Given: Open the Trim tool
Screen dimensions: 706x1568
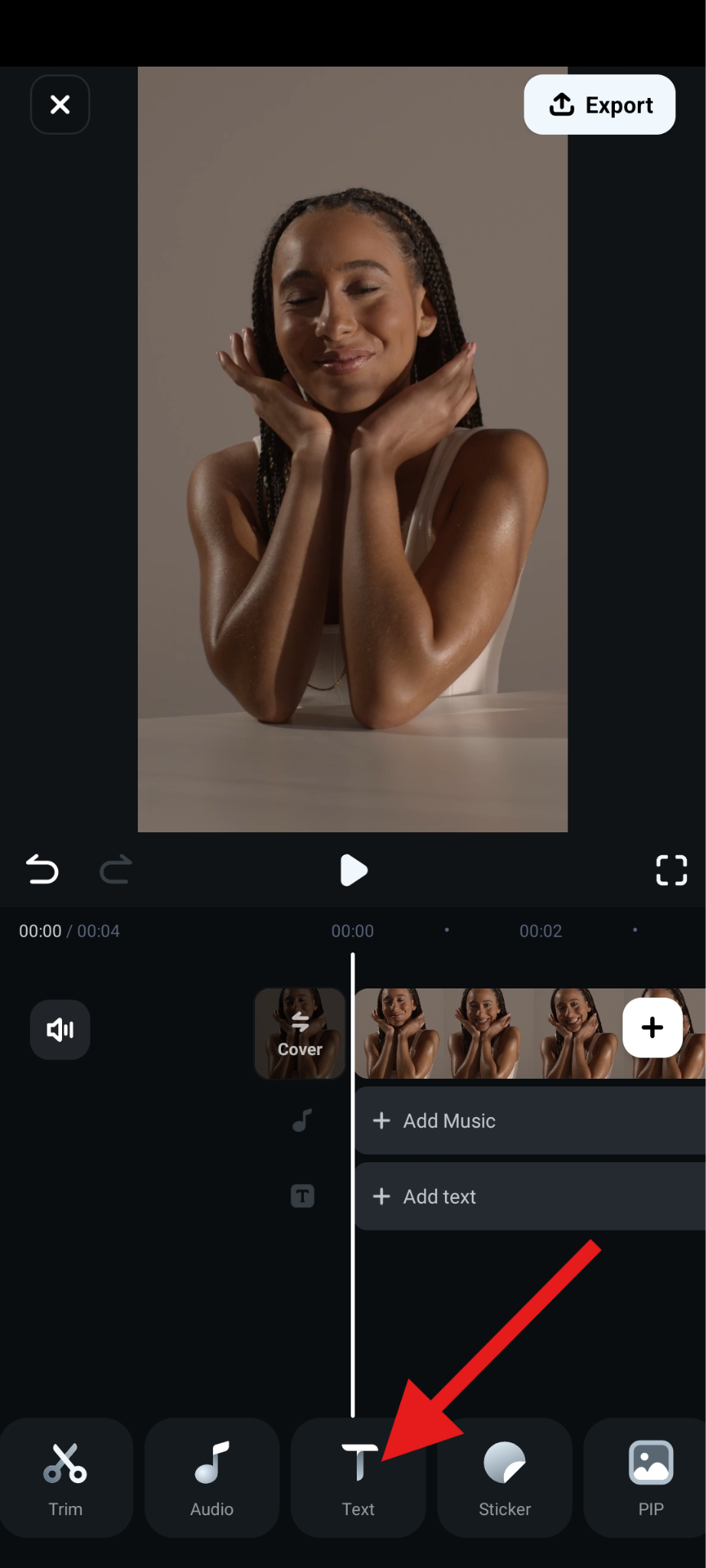Looking at the screenshot, I should click(66, 1478).
